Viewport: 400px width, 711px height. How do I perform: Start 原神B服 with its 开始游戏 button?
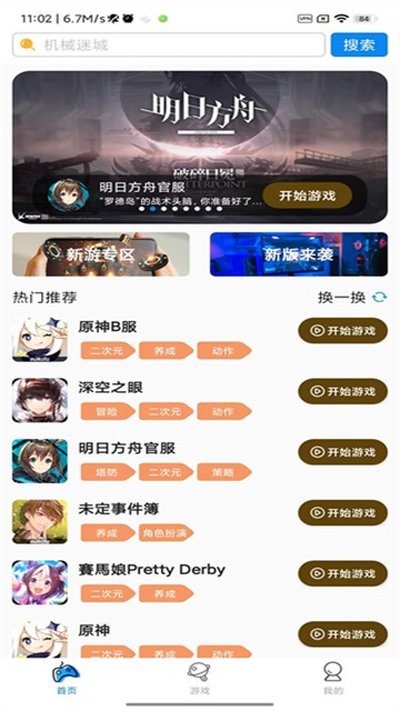pos(343,331)
